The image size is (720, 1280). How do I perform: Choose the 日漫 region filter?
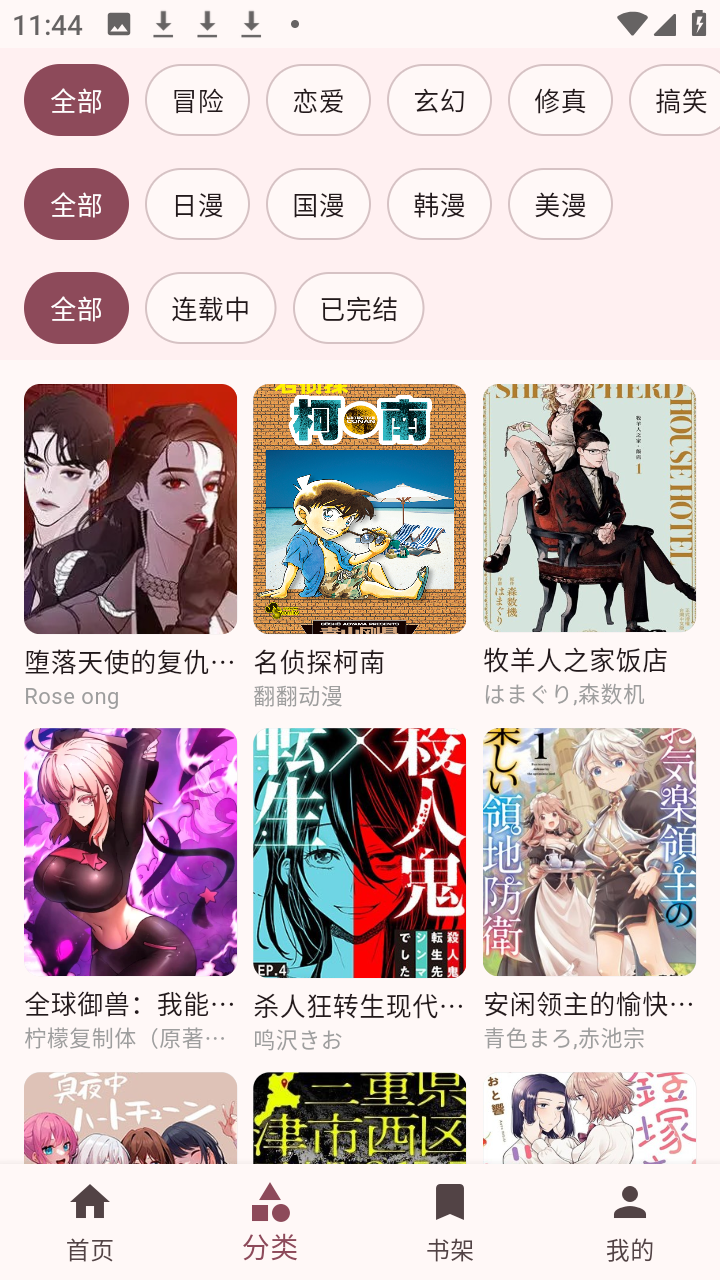(197, 204)
